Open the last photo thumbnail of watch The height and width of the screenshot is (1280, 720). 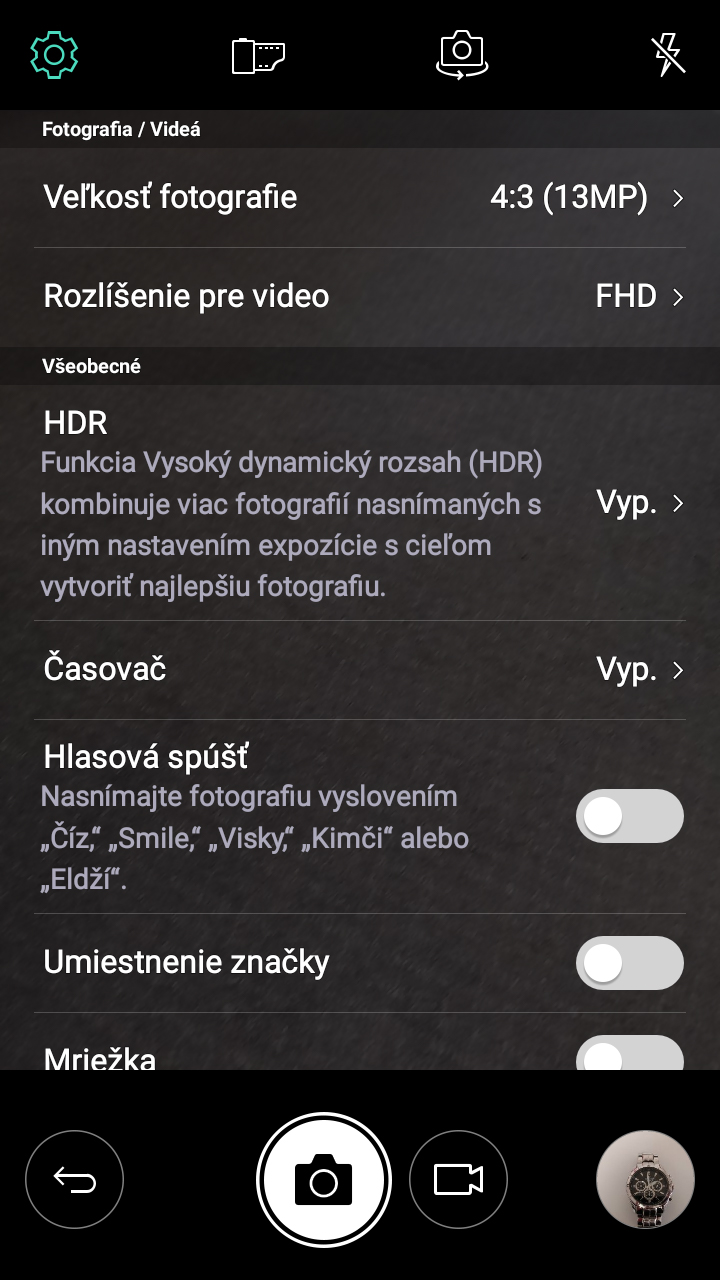(x=645, y=1180)
